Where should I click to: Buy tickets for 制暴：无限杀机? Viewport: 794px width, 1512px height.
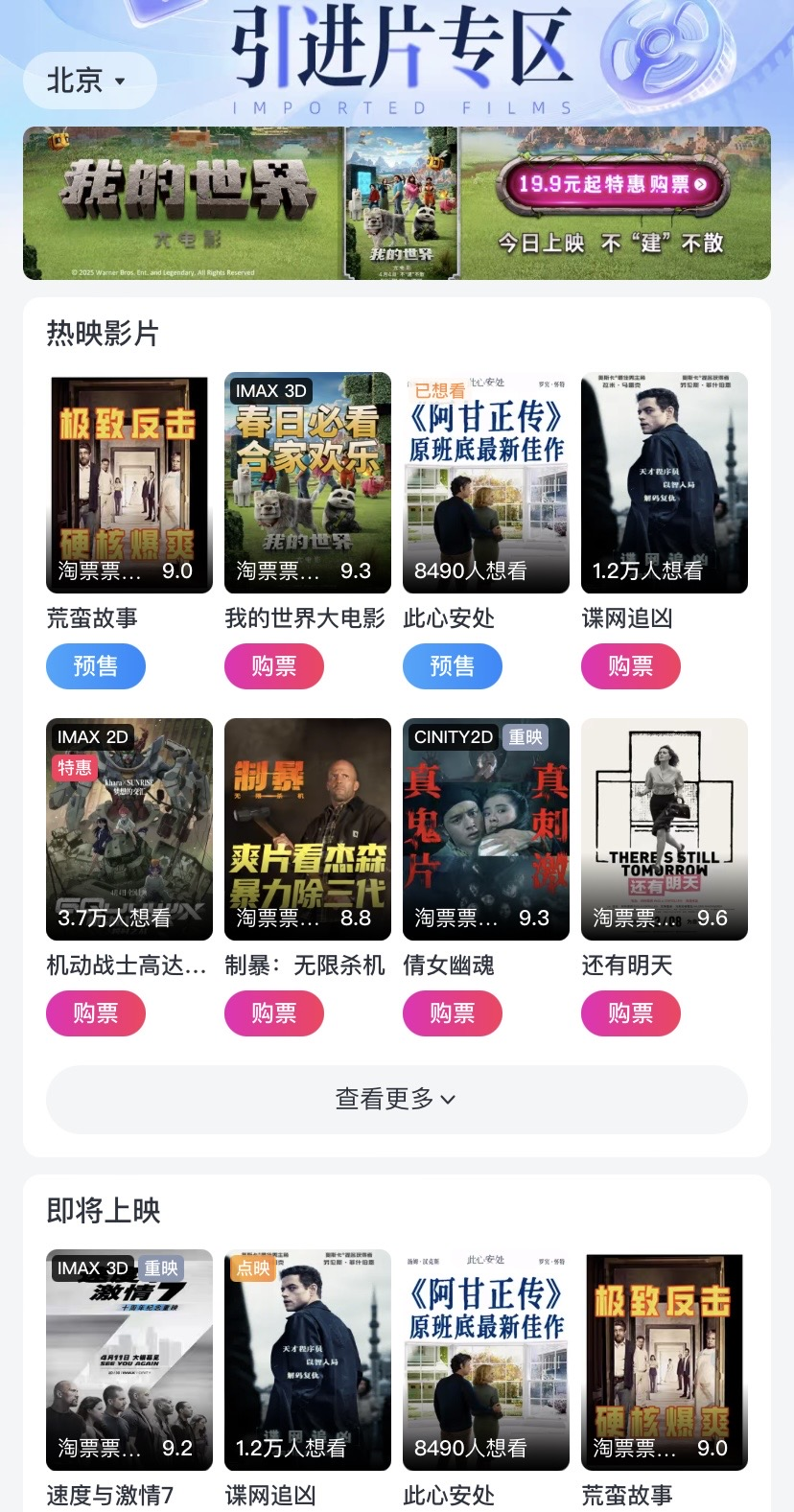click(274, 1013)
